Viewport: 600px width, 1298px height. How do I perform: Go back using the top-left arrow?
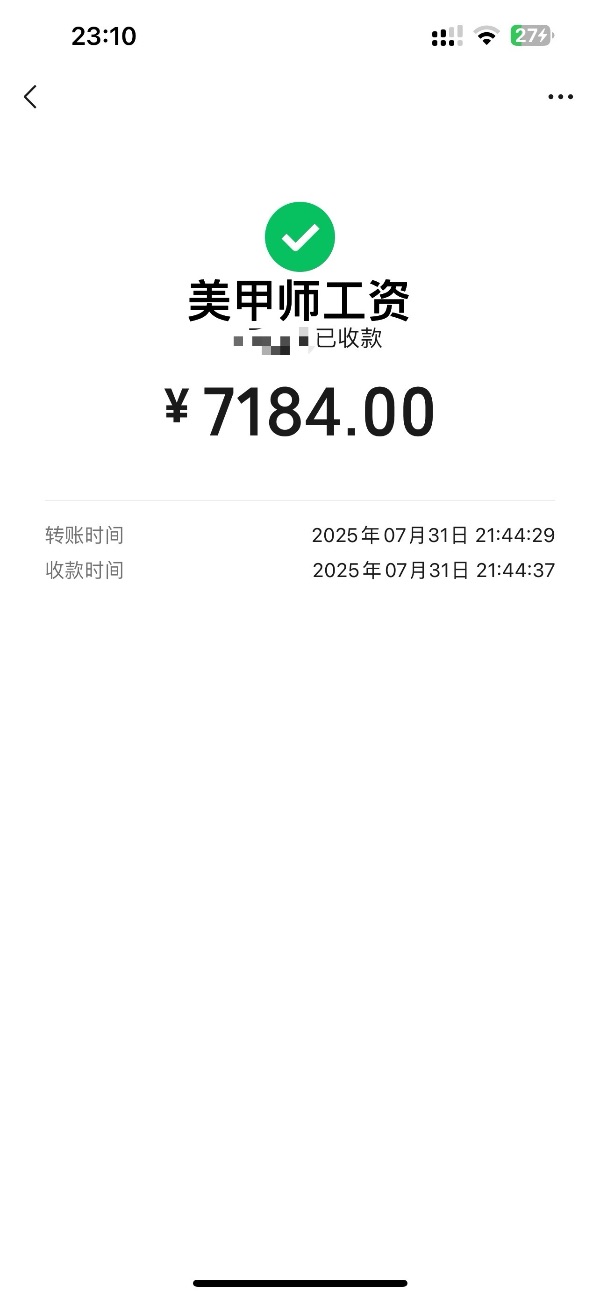30,97
